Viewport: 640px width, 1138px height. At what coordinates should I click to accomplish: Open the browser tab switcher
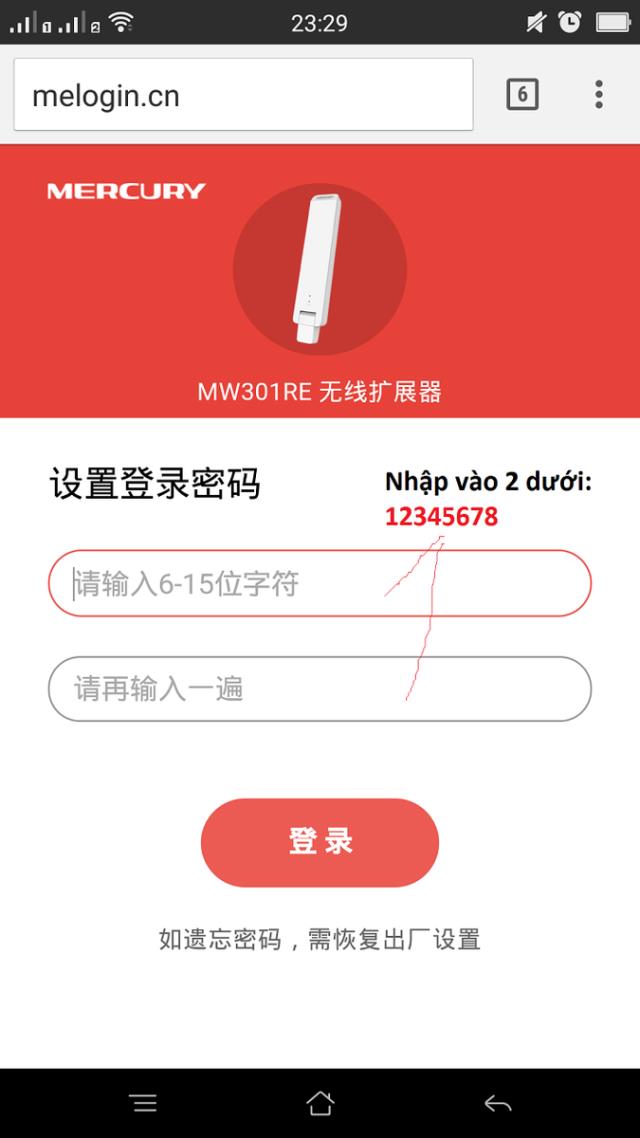(522, 95)
